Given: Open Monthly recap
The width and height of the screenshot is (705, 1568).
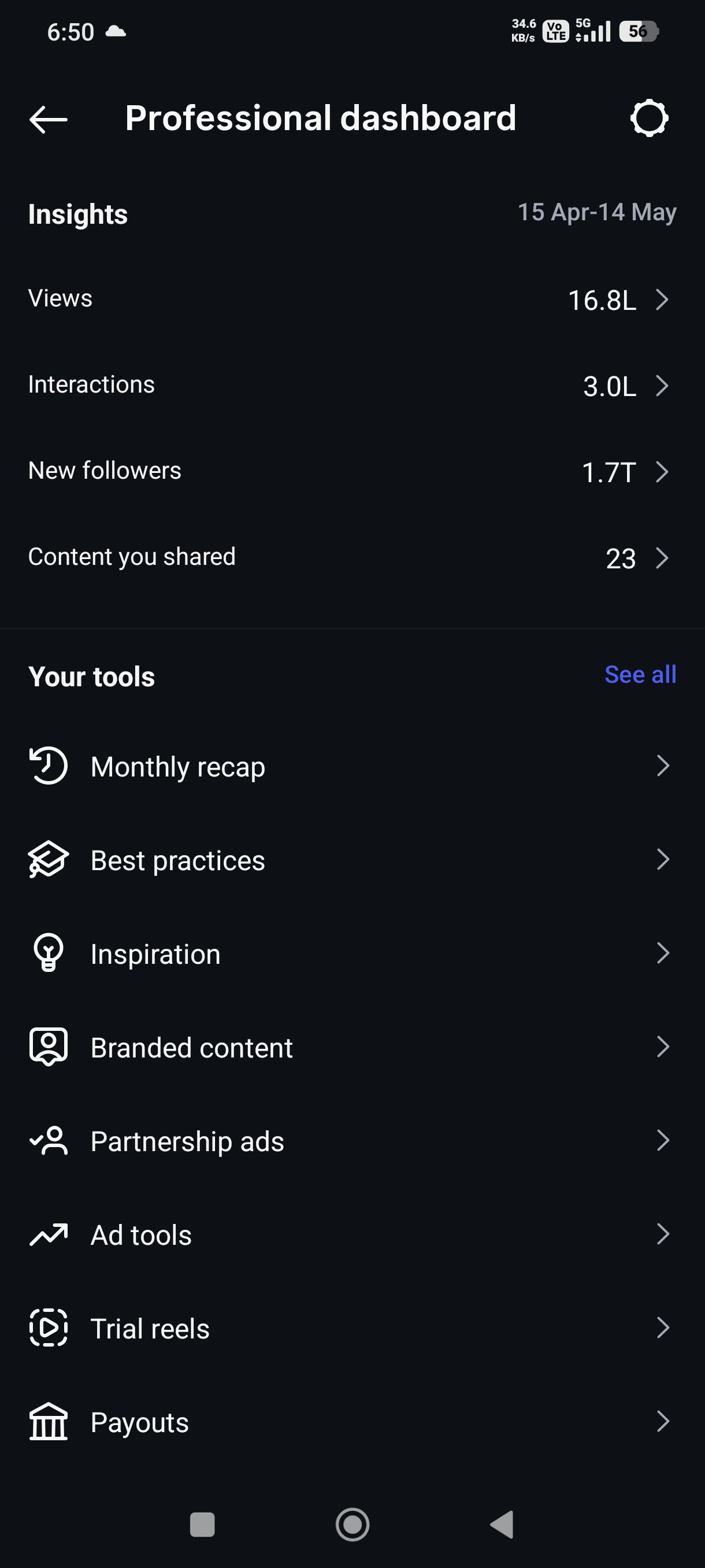Looking at the screenshot, I should 352,765.
